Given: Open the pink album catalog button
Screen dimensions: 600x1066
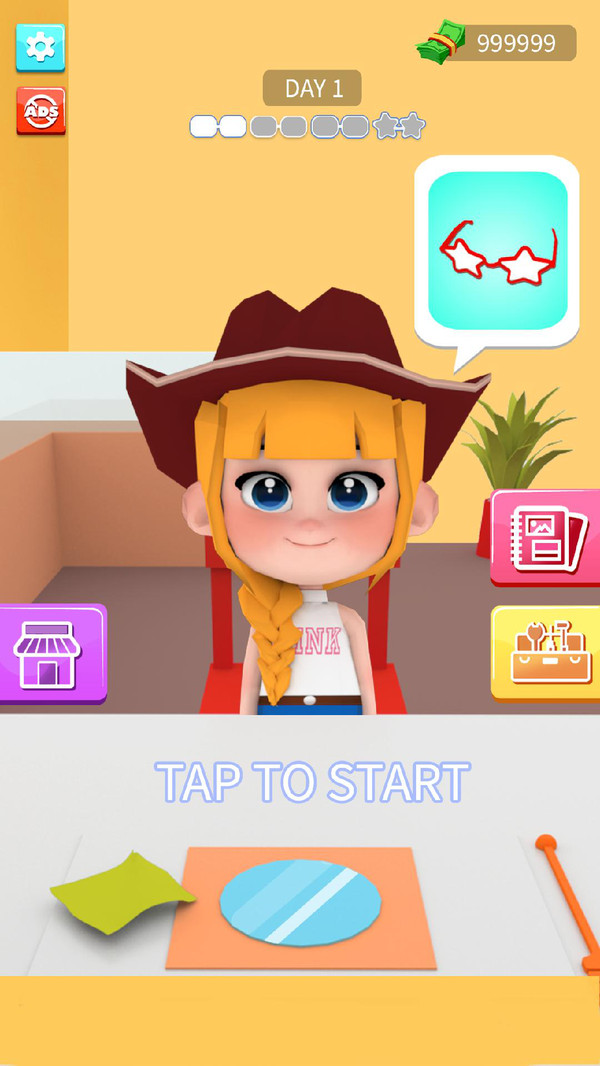Looking at the screenshot, I should pyautogui.click(x=546, y=538).
